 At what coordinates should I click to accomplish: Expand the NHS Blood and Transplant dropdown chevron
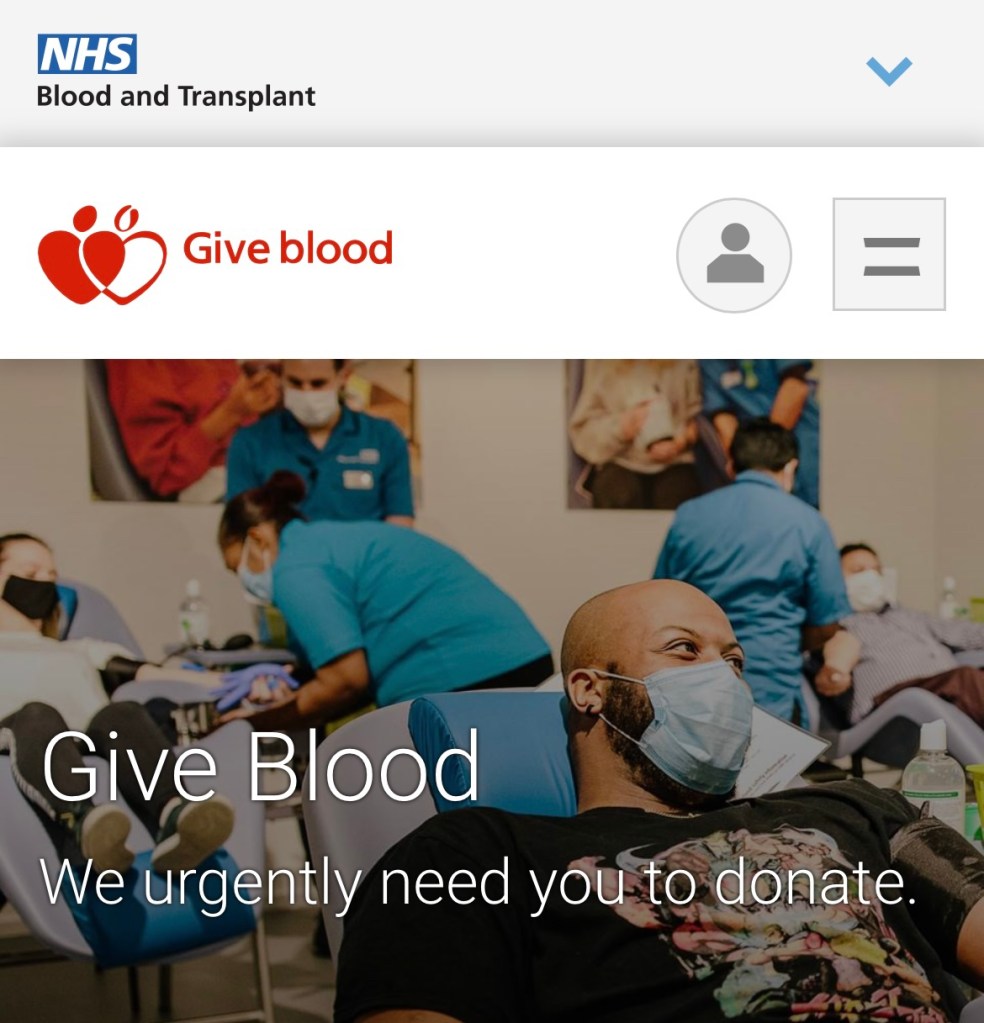(x=888, y=71)
